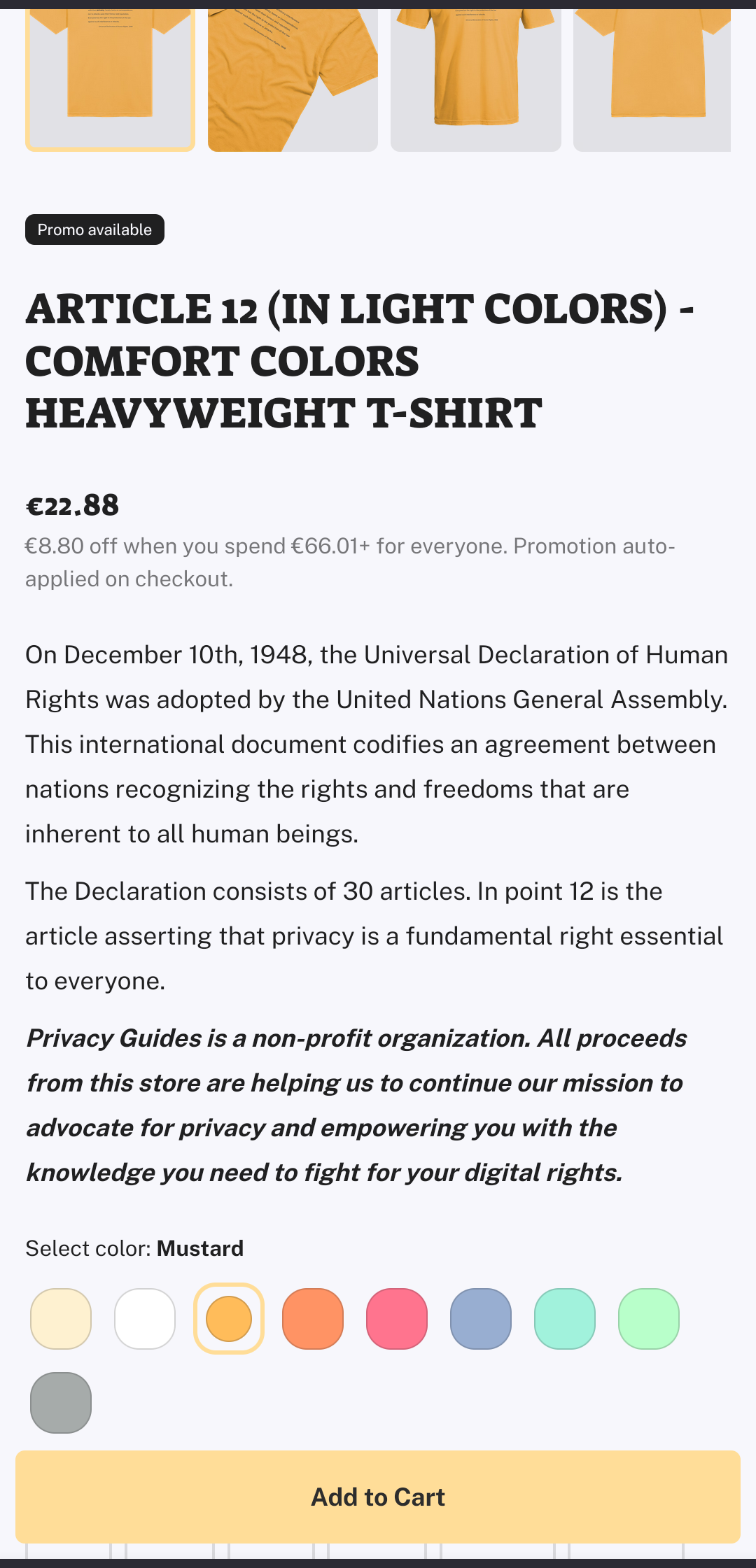
Task: Select the cream color swatch
Action: (x=61, y=1319)
